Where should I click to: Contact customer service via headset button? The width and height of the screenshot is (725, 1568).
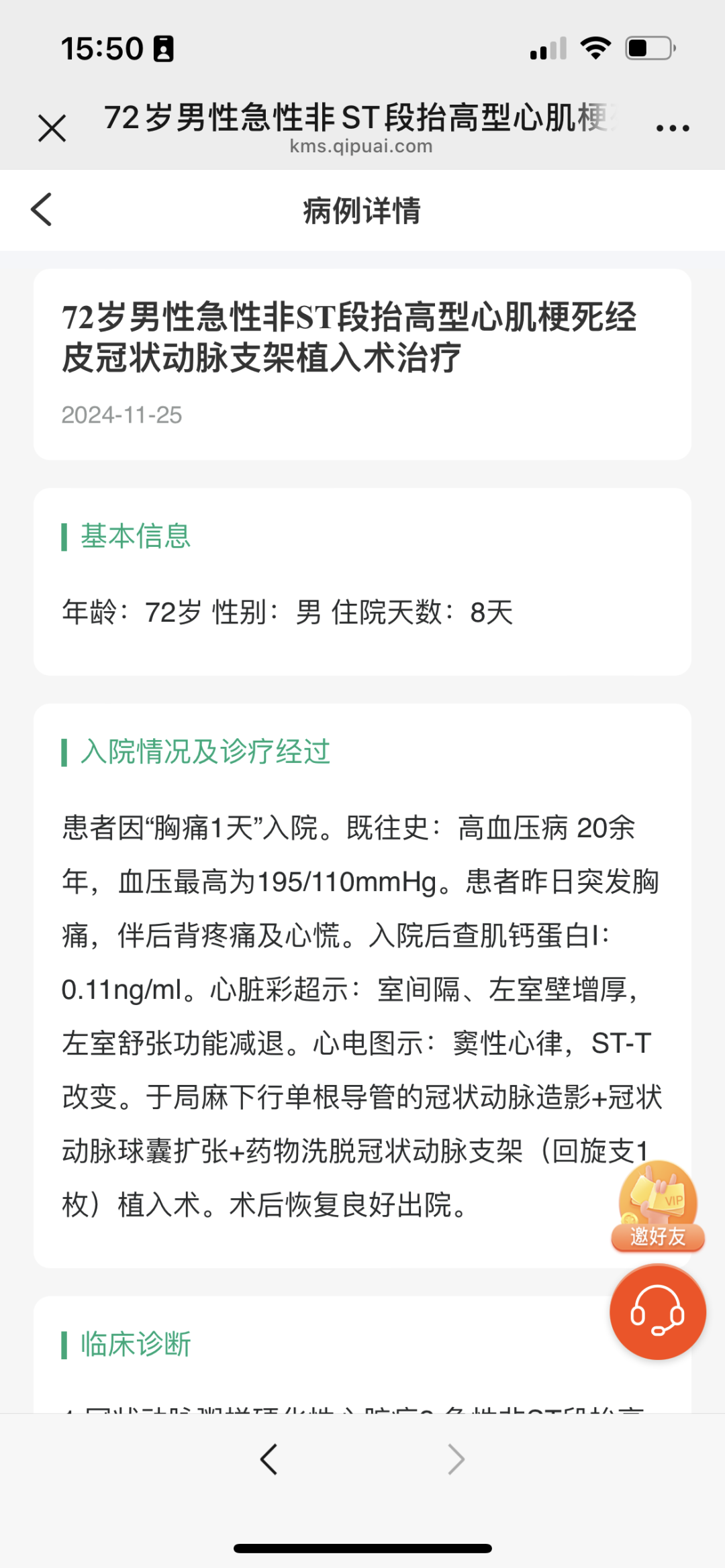pos(658,1312)
